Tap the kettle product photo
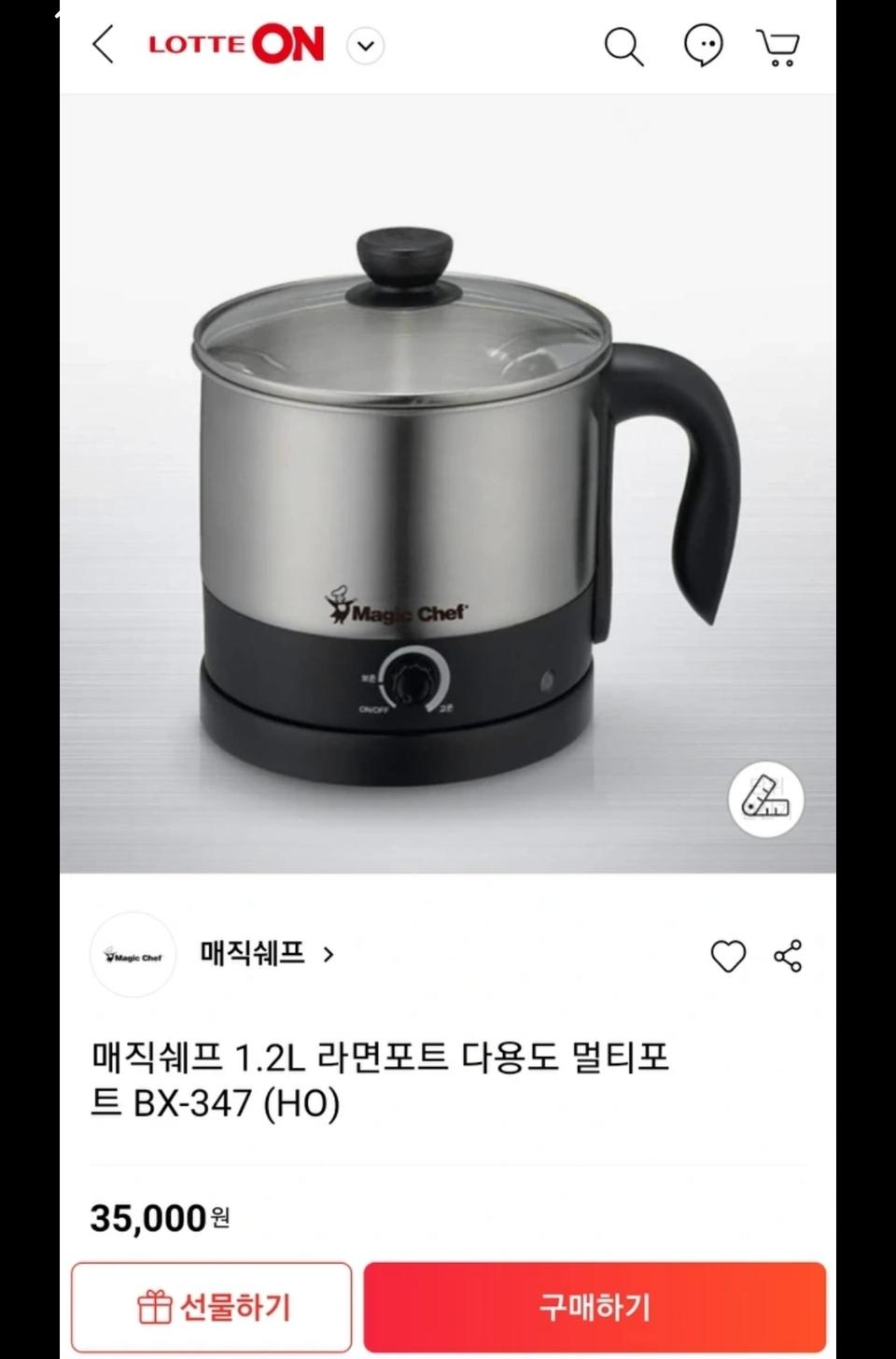 pos(448,485)
